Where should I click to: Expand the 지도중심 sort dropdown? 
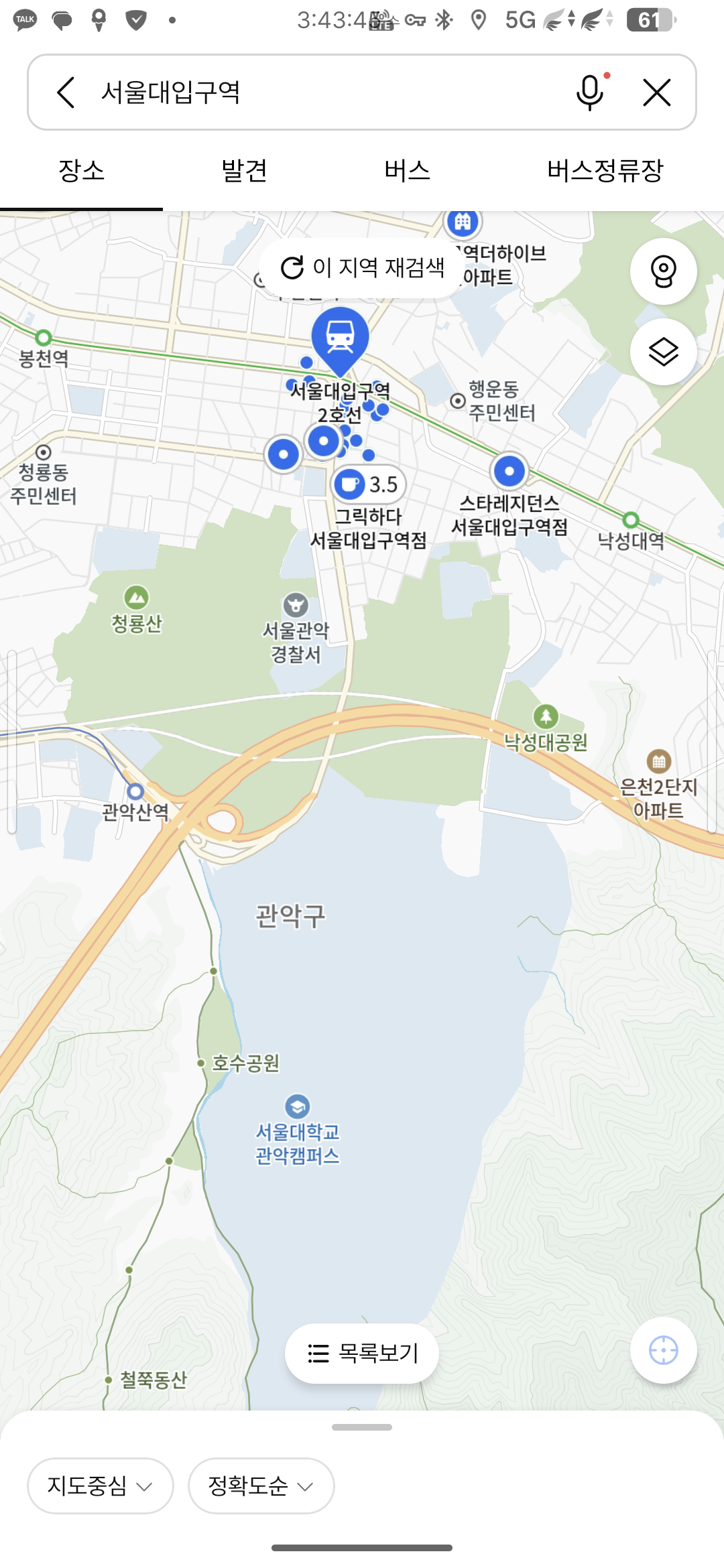click(100, 1486)
